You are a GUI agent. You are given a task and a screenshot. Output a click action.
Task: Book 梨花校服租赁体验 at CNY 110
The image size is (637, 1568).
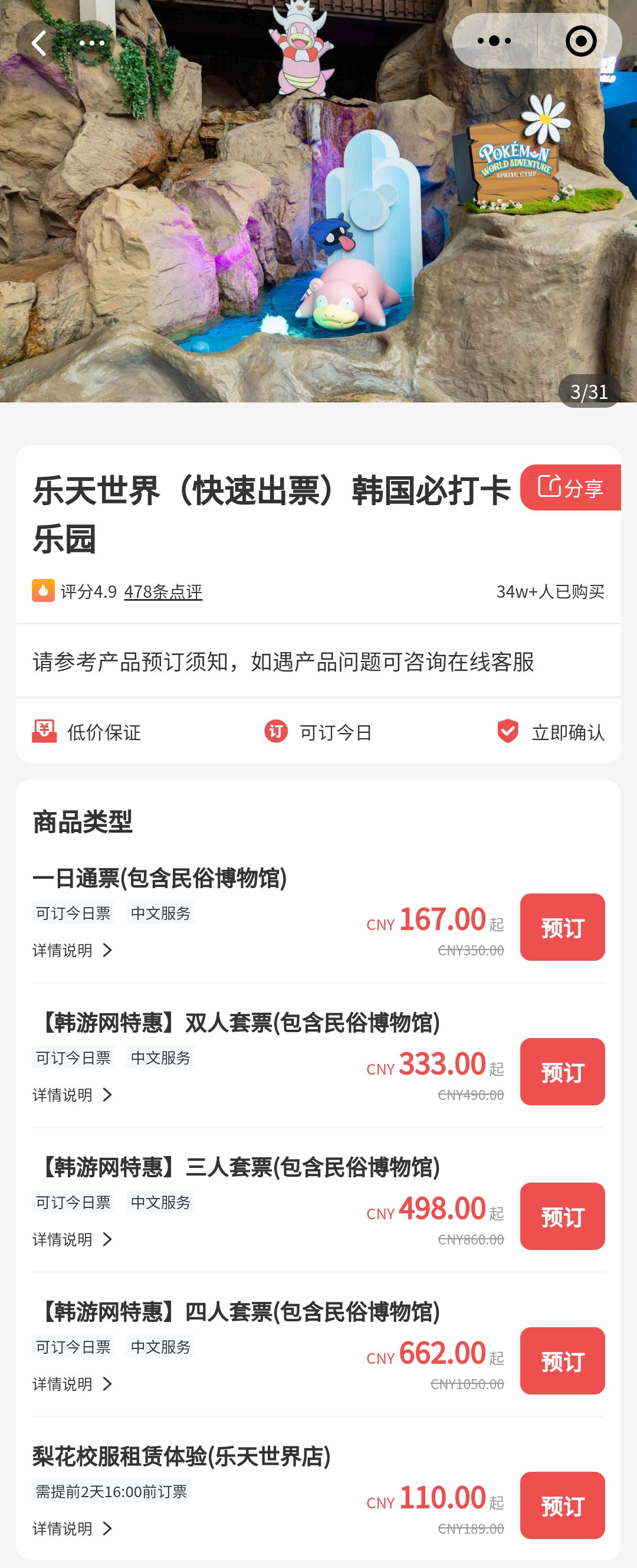tap(562, 1505)
